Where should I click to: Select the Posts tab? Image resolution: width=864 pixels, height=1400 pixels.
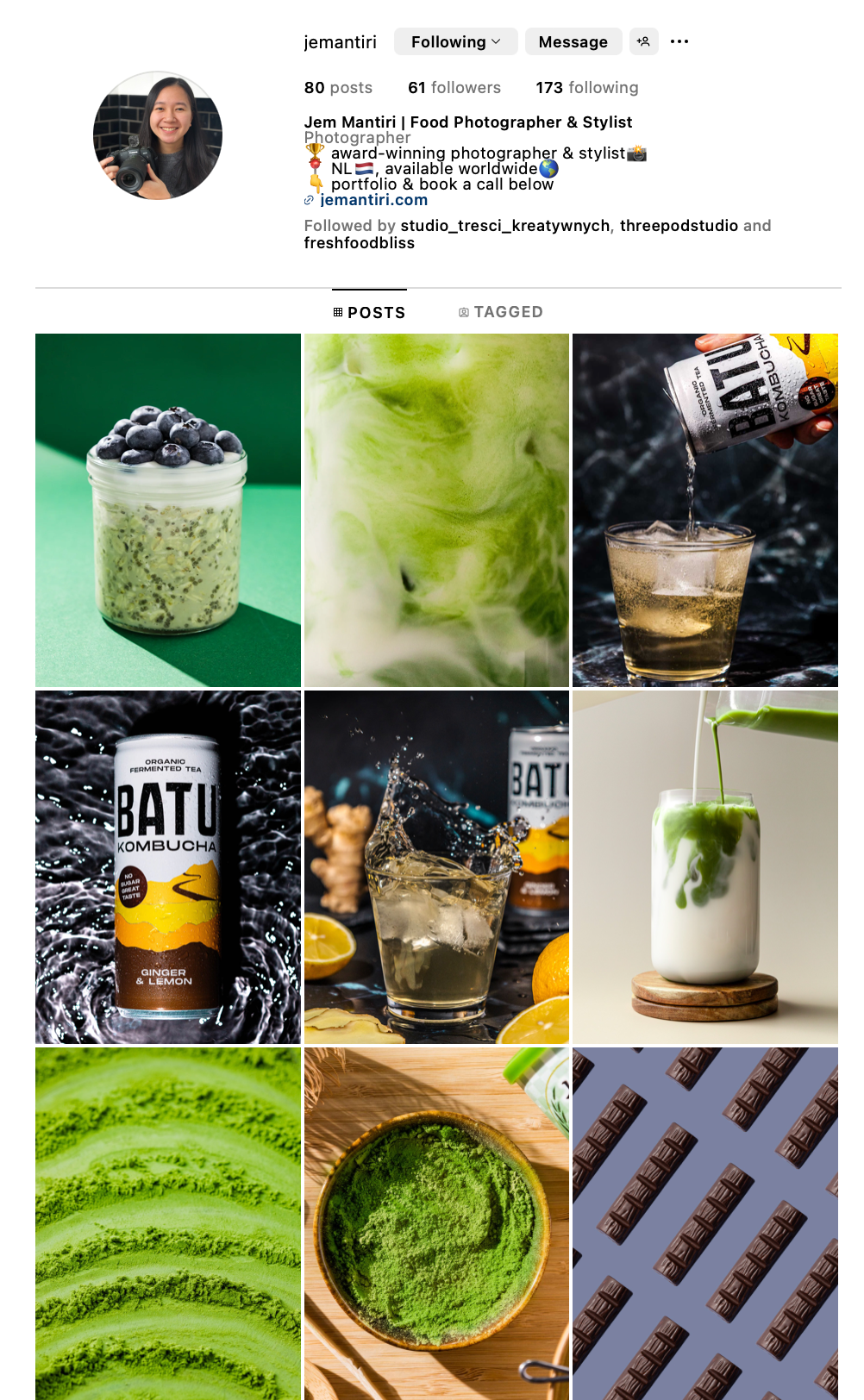pos(369,312)
